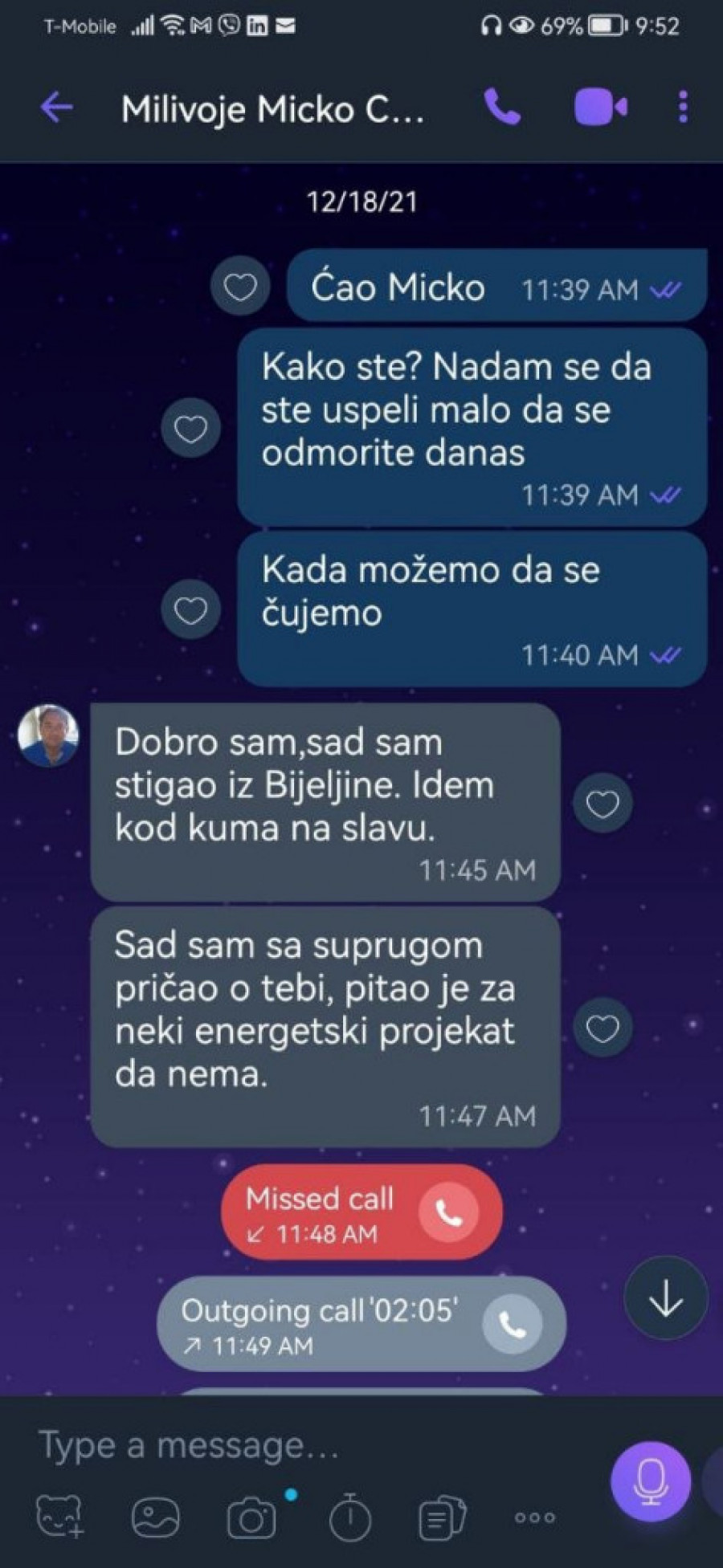This screenshot has height=1568, width=723.
Task: Focus the Type a message field
Action: coord(305,1446)
